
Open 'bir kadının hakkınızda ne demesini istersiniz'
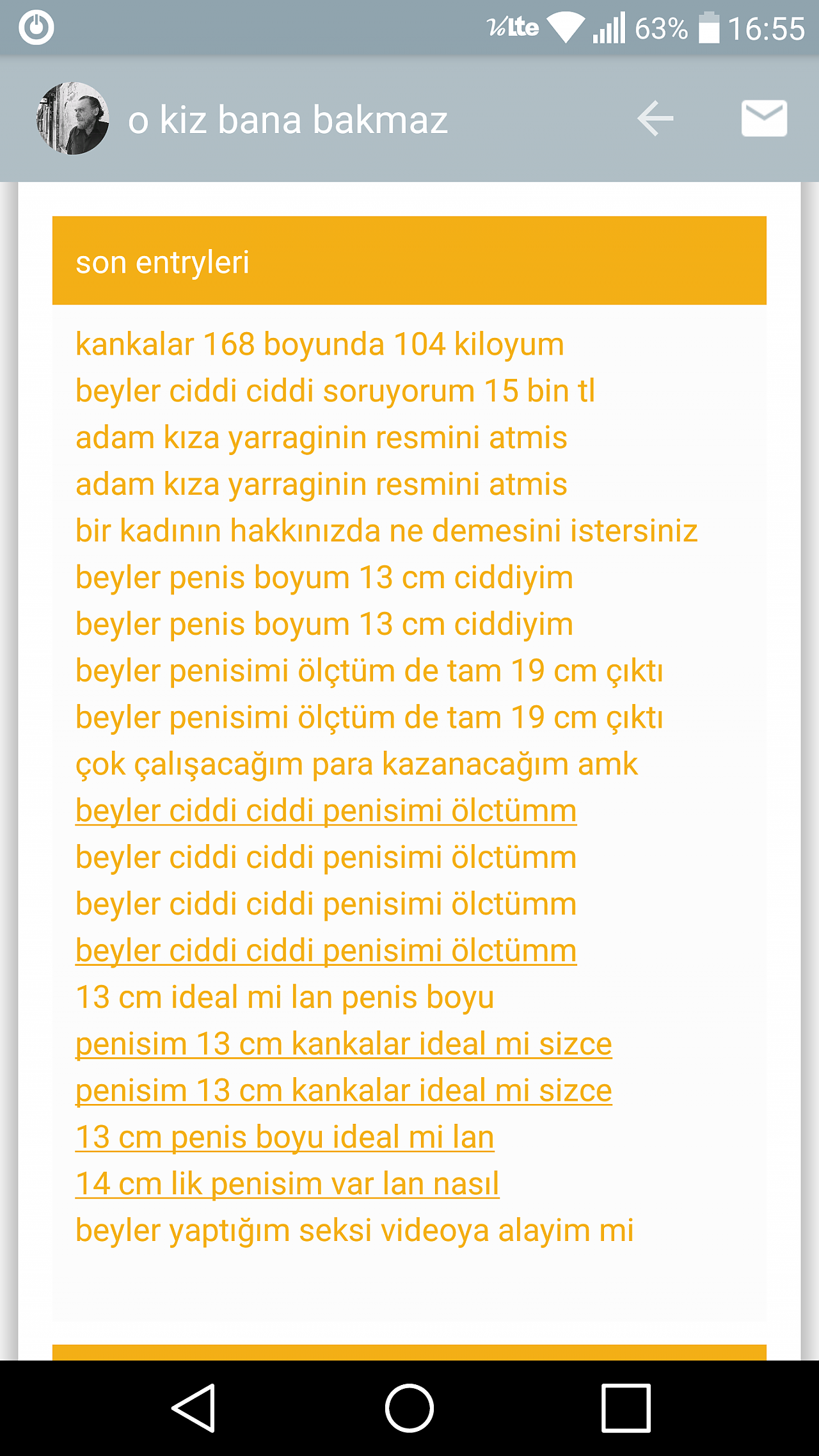pyautogui.click(x=386, y=531)
